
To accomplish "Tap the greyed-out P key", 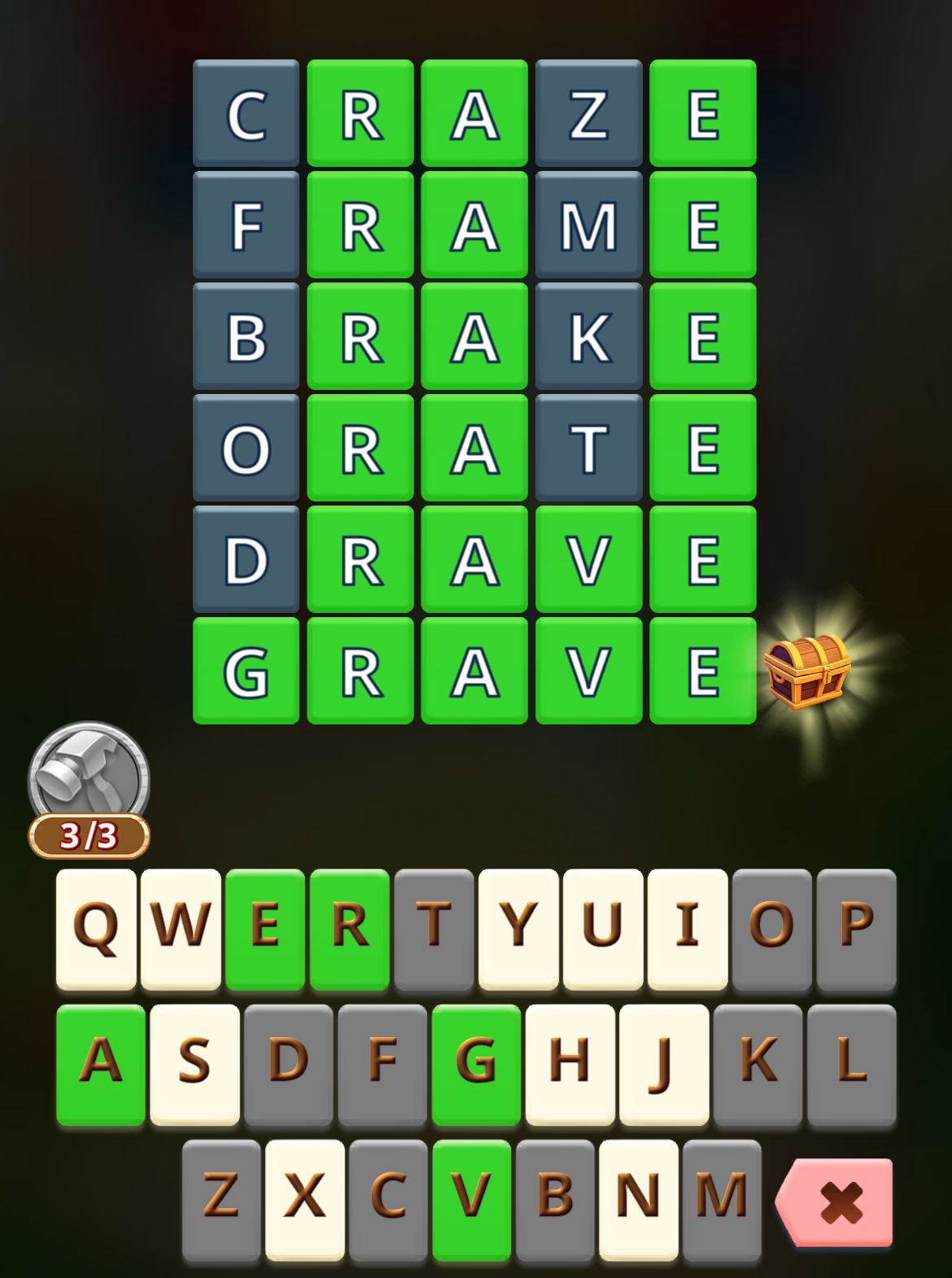I will [856, 928].
